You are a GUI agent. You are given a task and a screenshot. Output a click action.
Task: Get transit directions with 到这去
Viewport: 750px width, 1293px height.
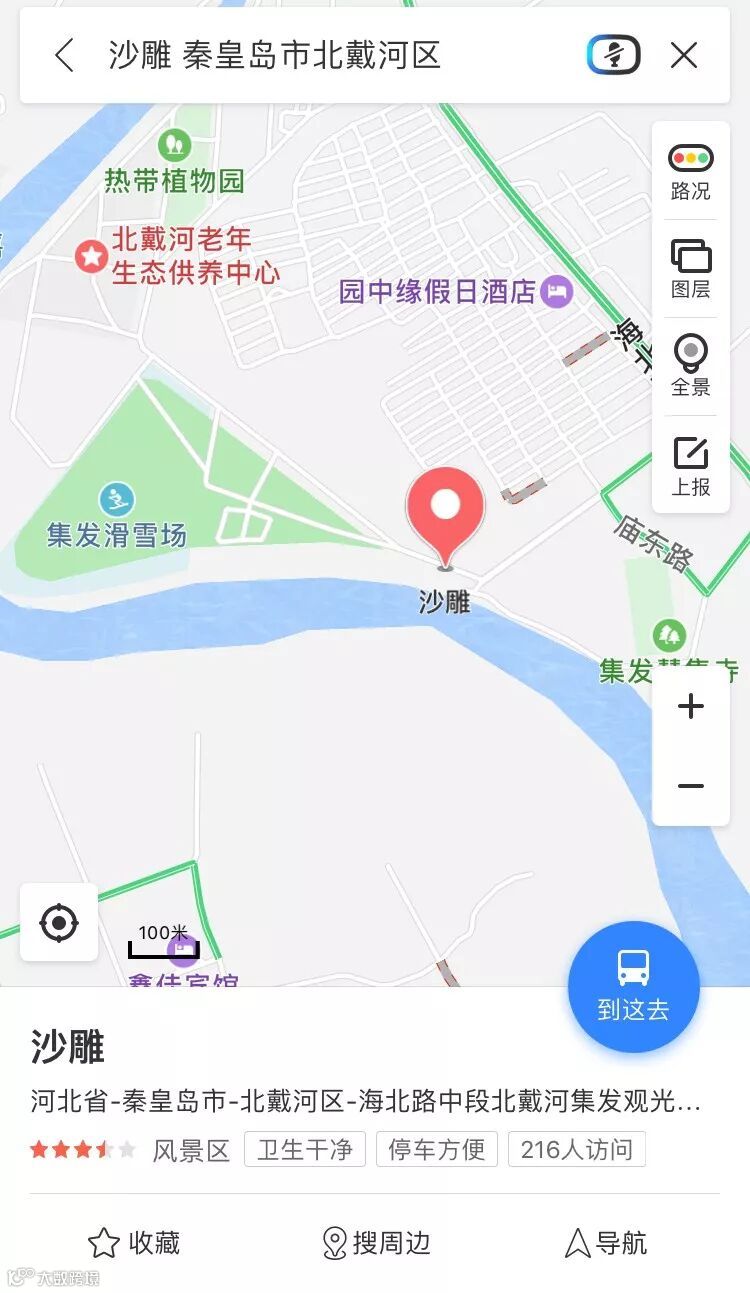[x=633, y=986]
